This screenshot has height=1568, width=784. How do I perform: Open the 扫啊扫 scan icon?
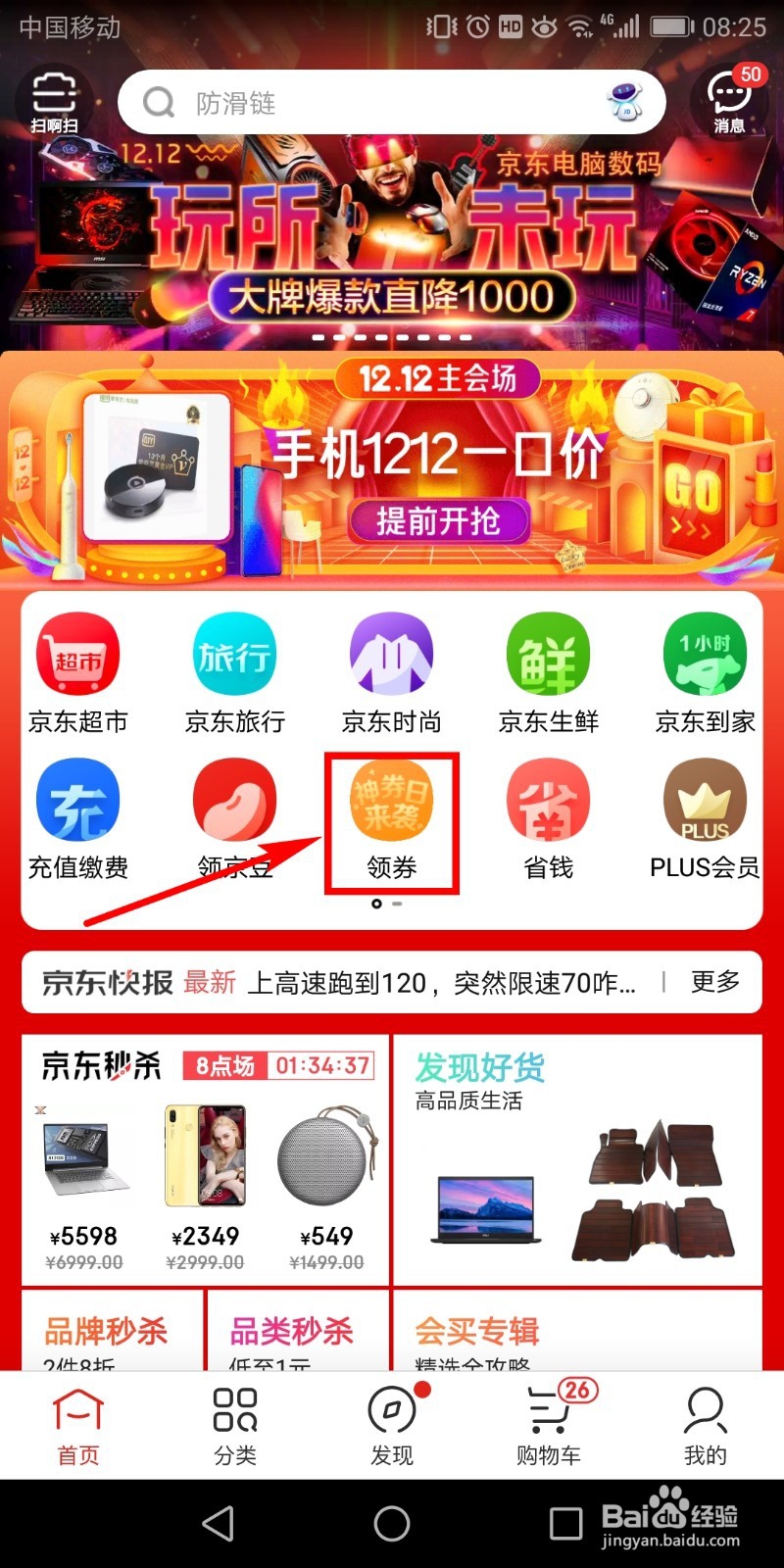click(54, 98)
